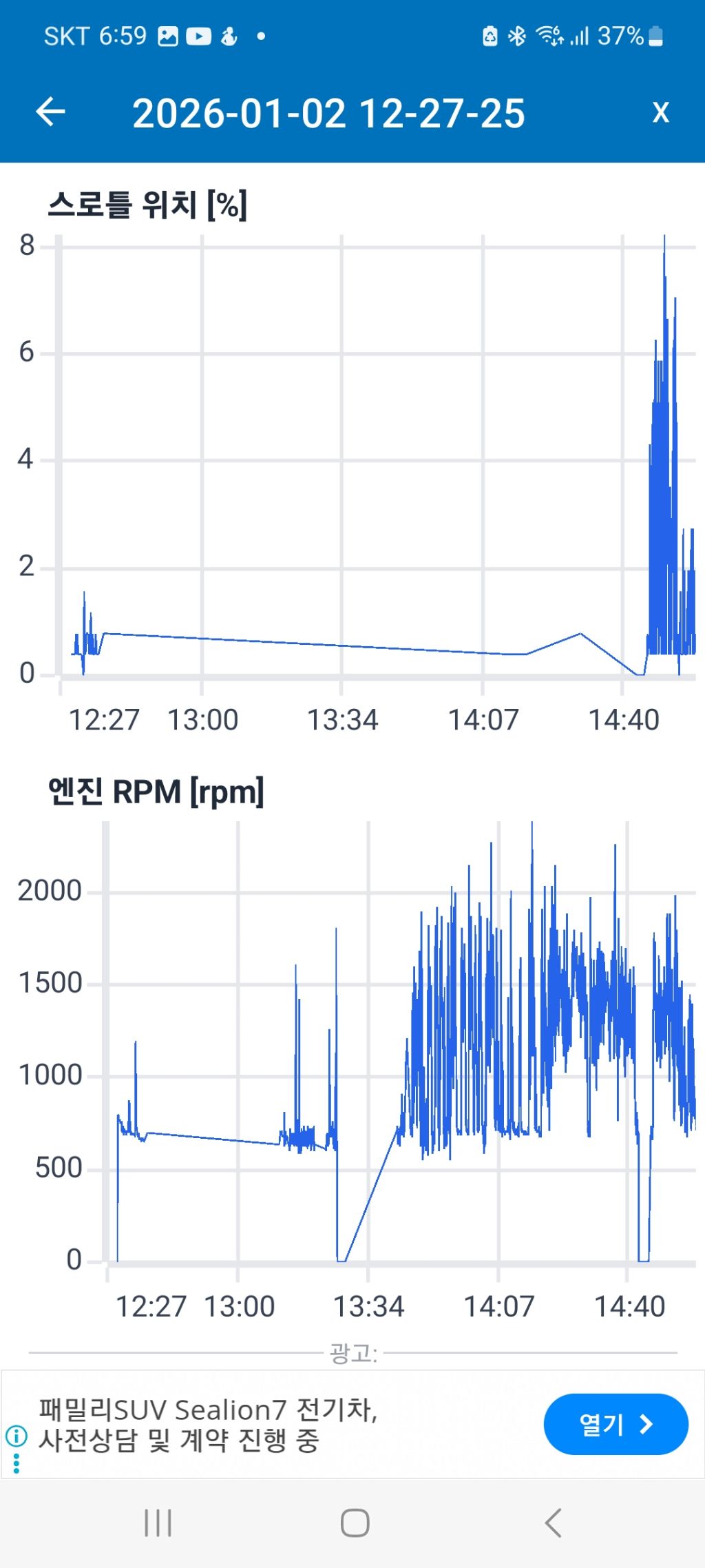Open the Sealion7 ad with 열기 button

(x=615, y=1424)
